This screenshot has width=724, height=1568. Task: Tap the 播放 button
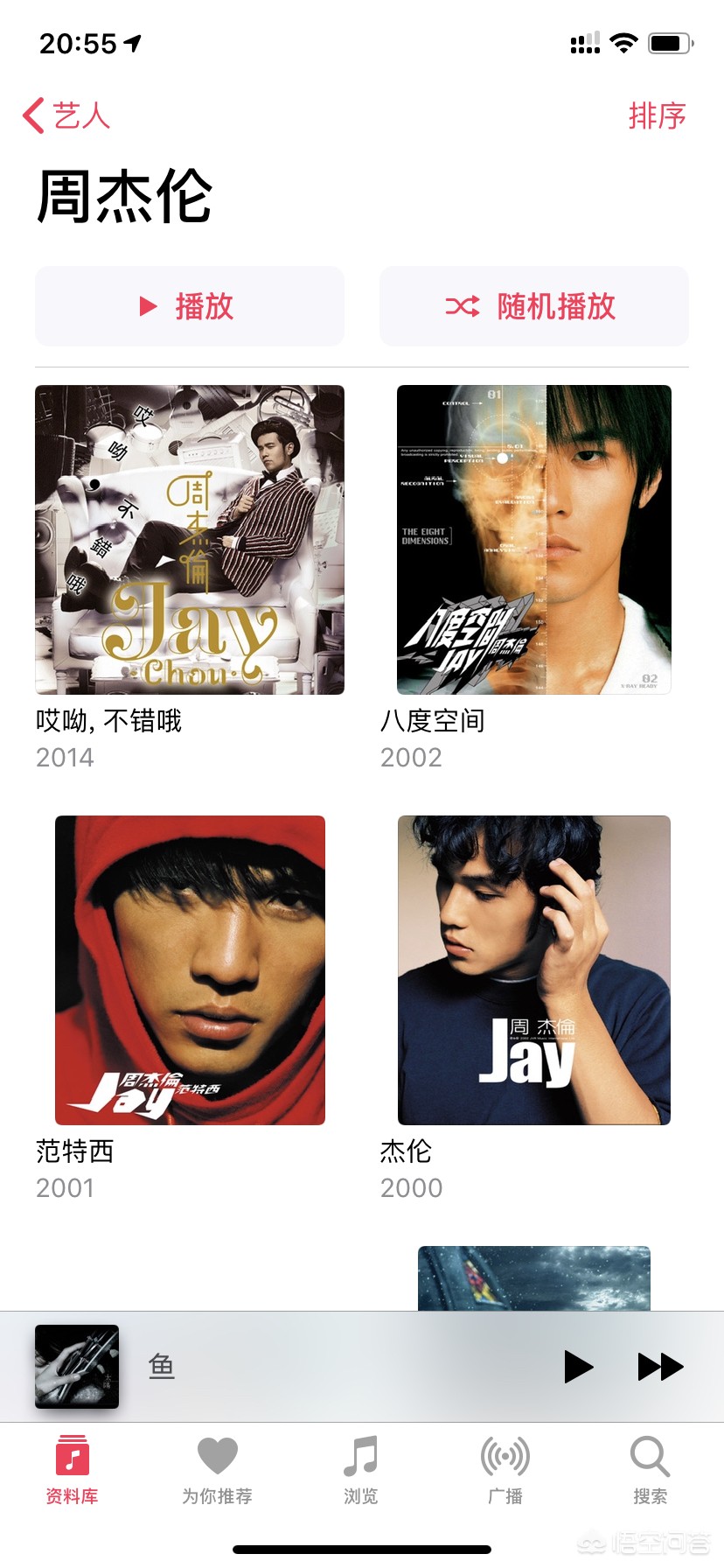click(189, 306)
